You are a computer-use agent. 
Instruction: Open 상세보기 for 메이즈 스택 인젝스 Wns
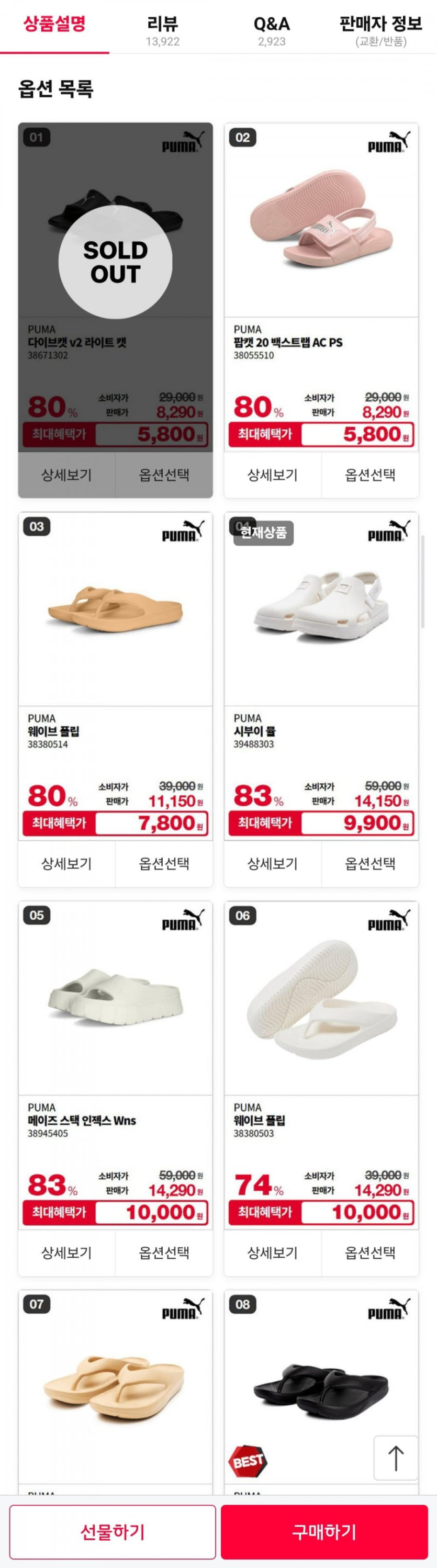tap(66, 1252)
